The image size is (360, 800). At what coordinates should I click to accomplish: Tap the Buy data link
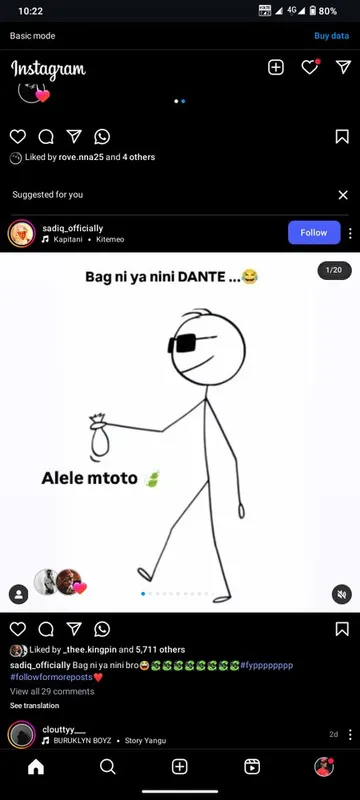[331, 36]
